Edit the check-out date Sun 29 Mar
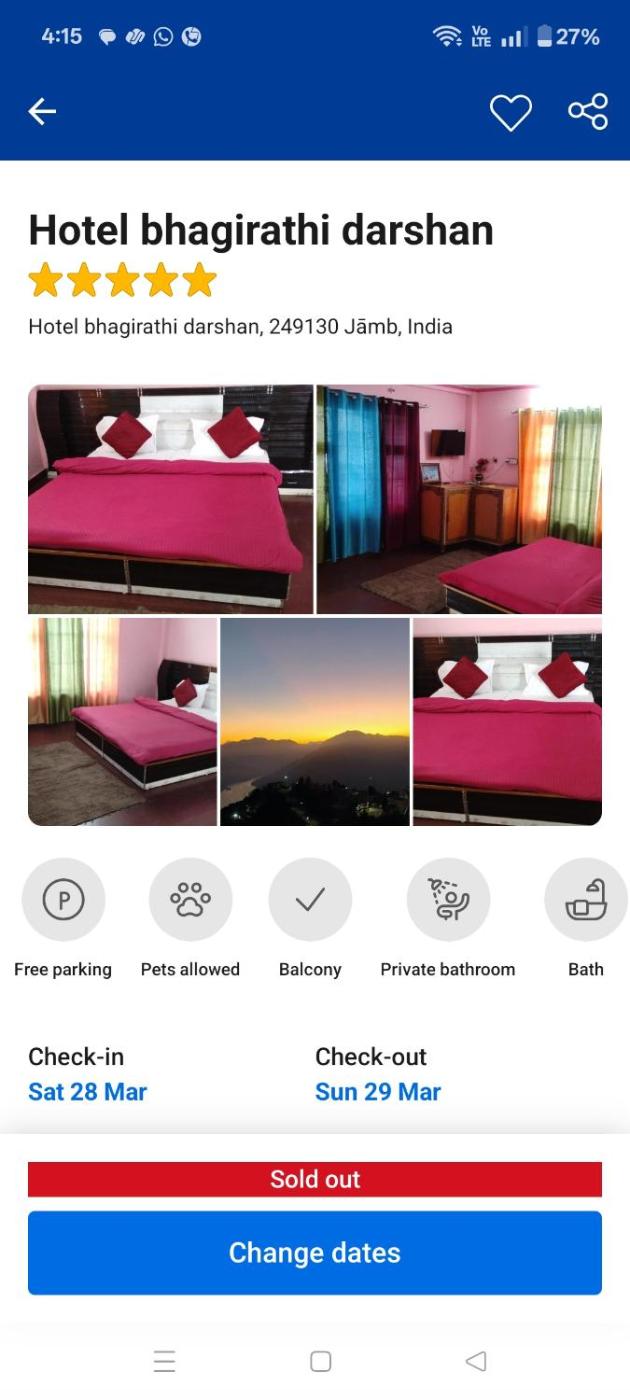 tap(378, 1091)
